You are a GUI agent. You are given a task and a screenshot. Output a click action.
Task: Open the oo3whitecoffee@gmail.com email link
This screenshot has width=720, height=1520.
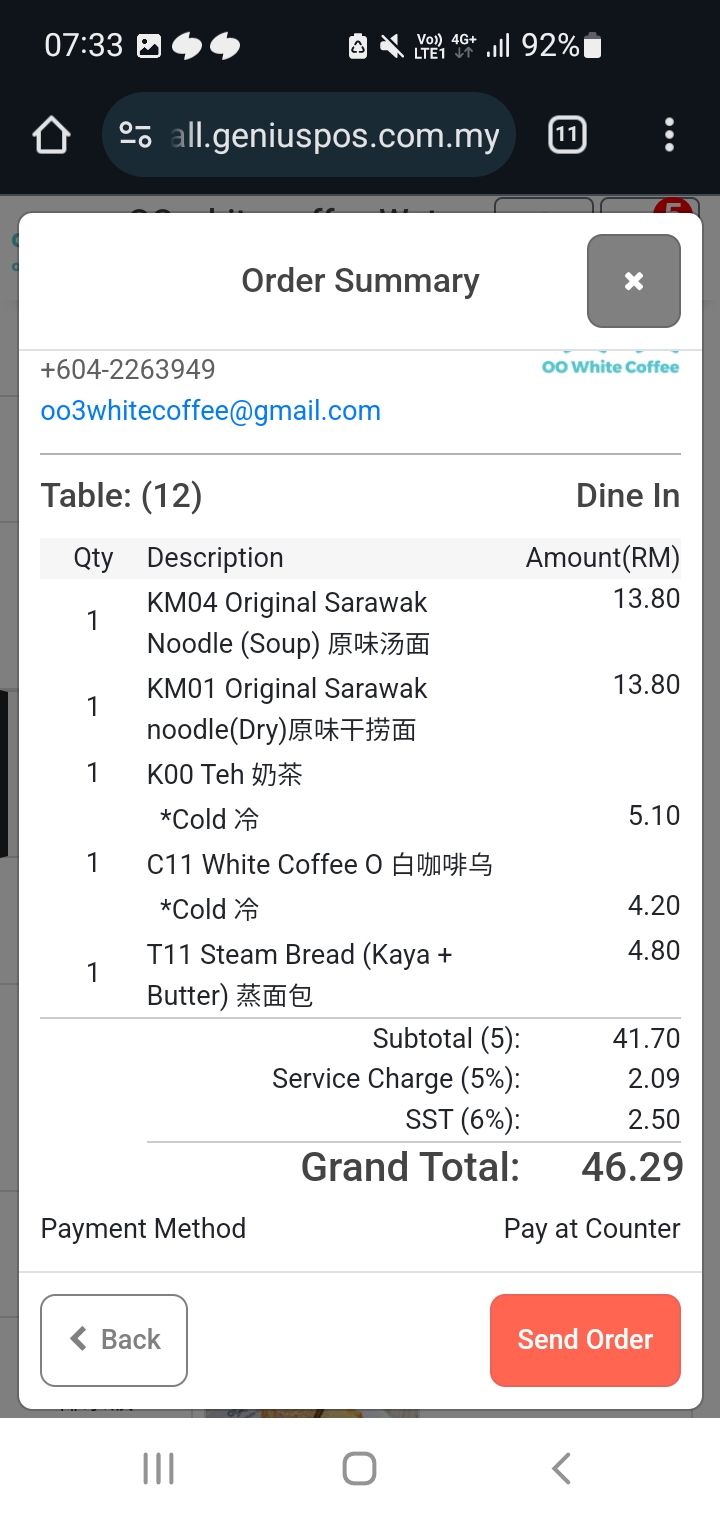coord(210,411)
